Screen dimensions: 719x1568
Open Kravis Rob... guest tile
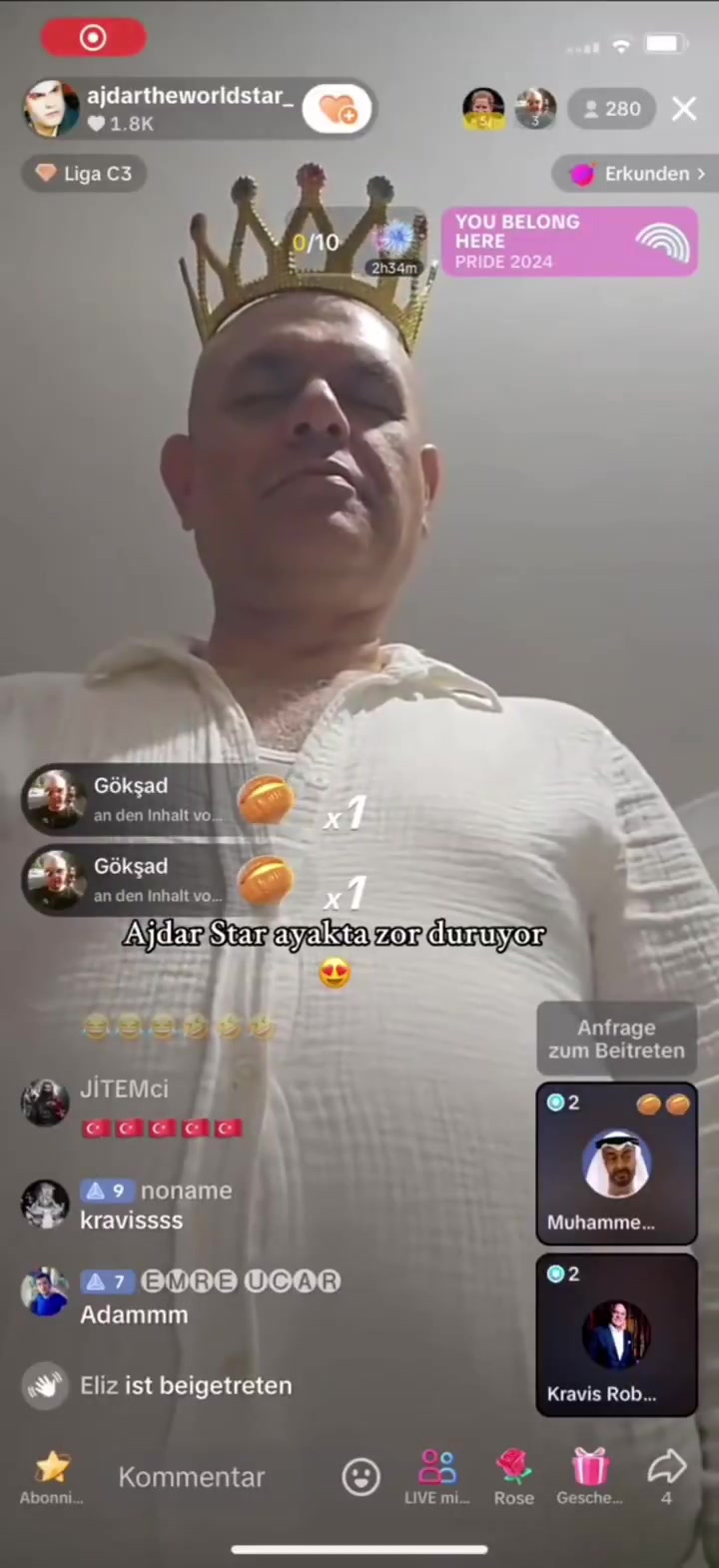click(616, 1334)
